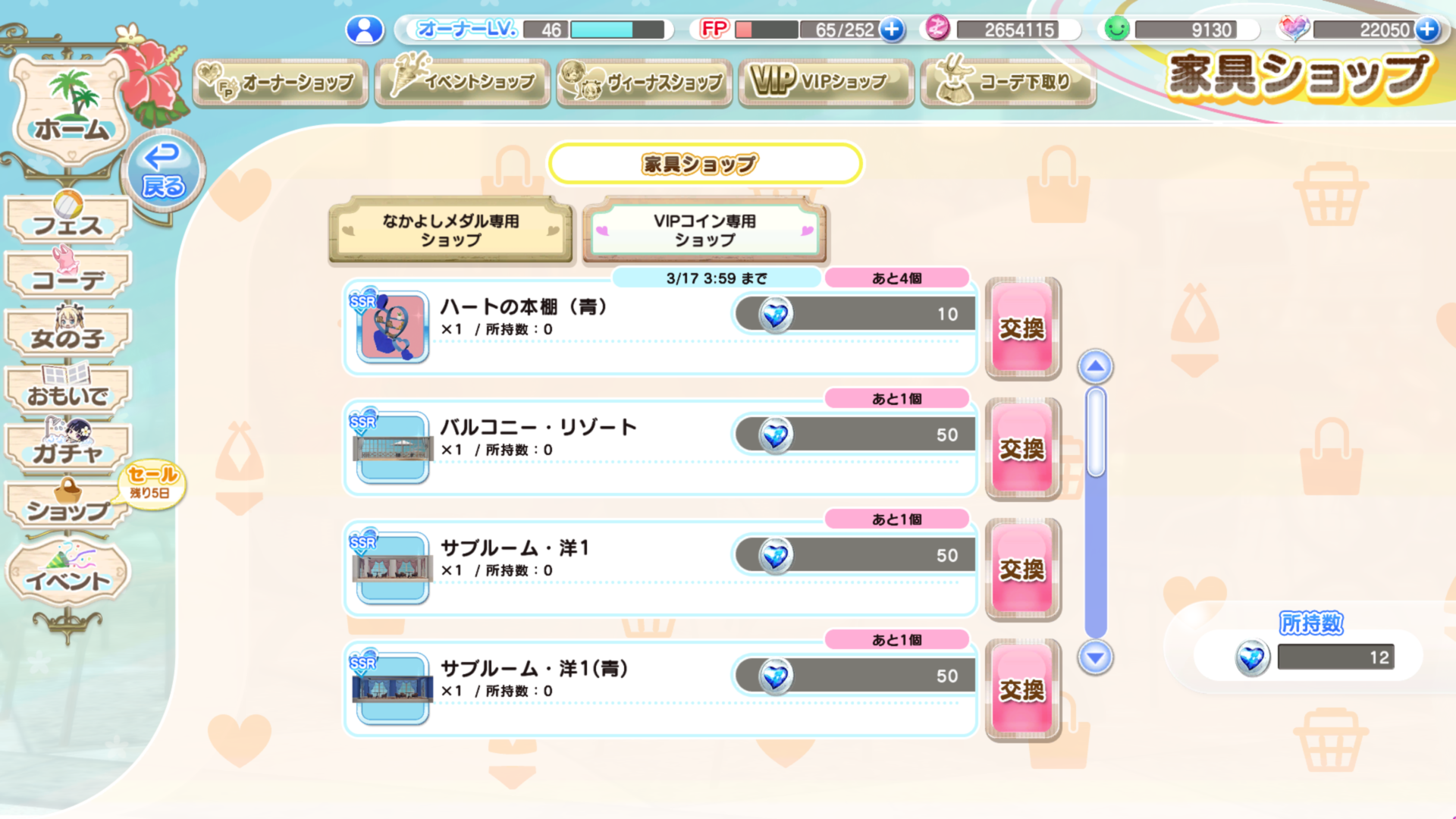Switch to イベントショップ tab
Viewport: 1456px width, 819px height.
pos(463,82)
